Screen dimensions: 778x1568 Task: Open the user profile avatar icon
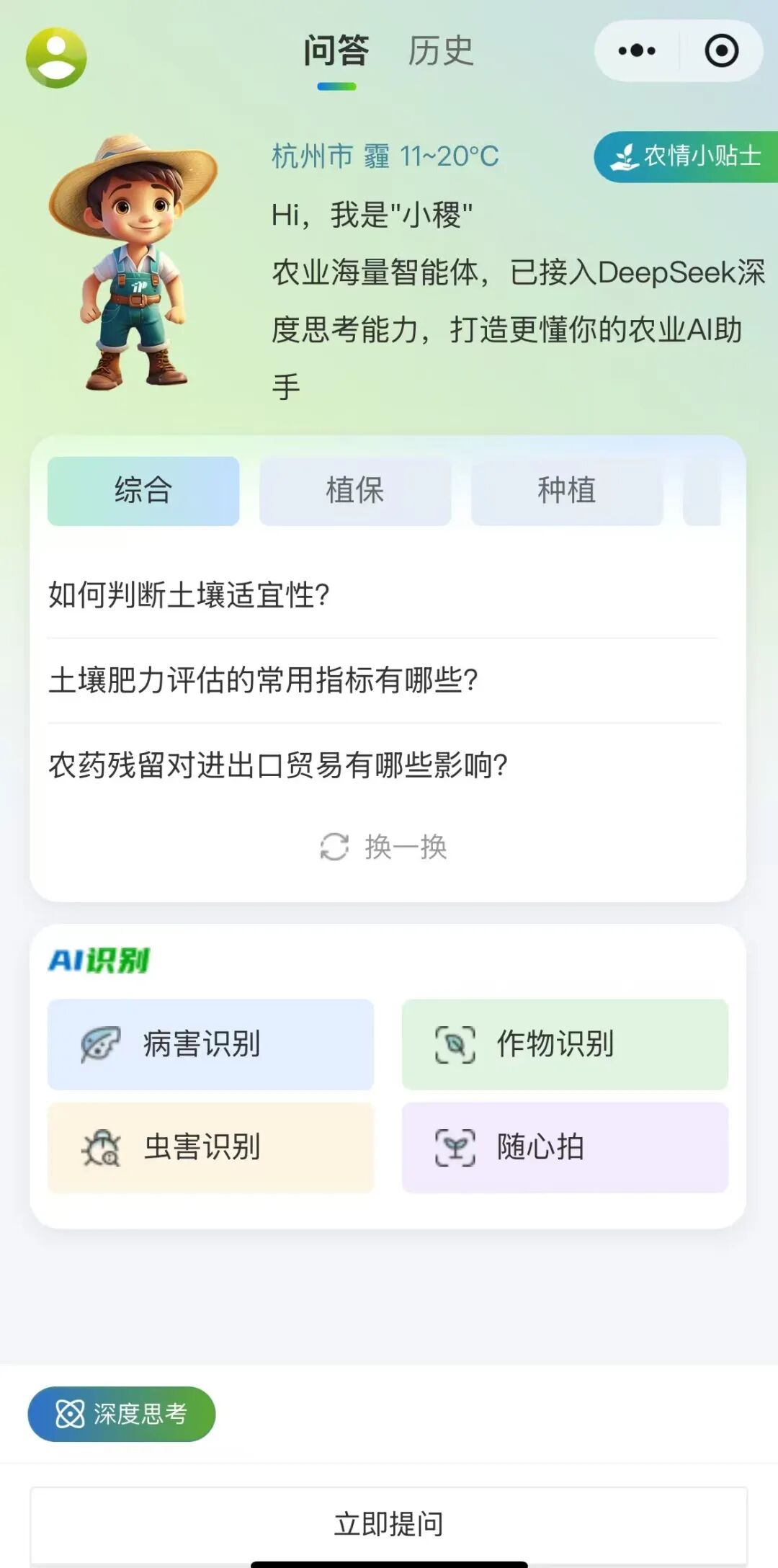(x=56, y=58)
